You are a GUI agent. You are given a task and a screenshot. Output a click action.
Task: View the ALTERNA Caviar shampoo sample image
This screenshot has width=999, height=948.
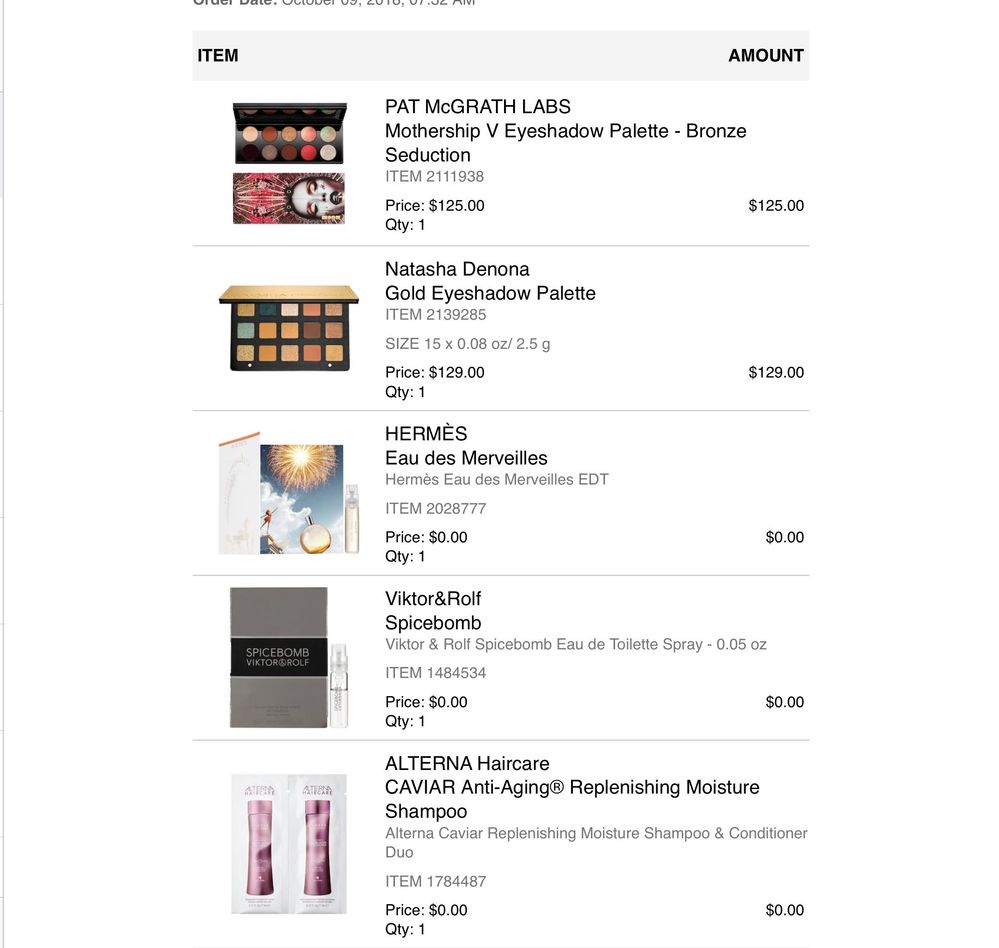[289, 842]
